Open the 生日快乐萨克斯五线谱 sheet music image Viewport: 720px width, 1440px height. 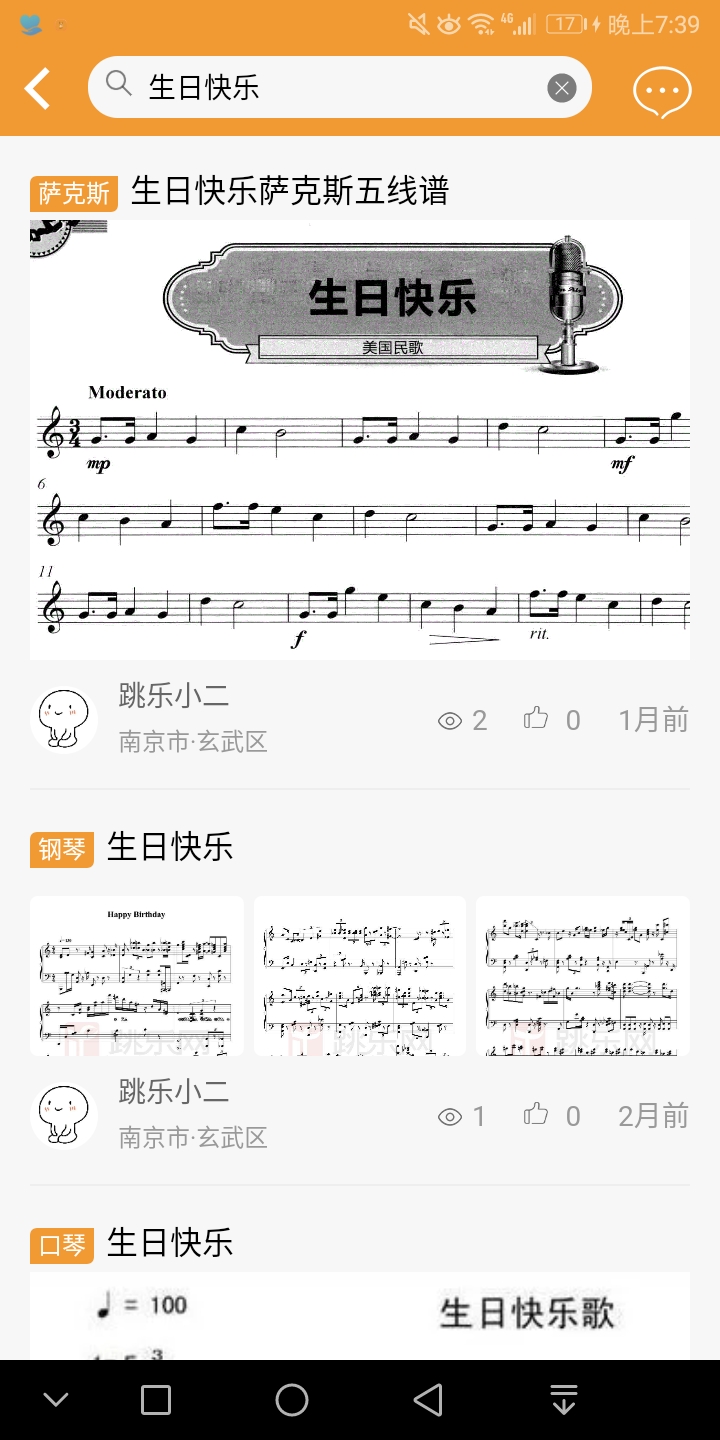point(360,440)
